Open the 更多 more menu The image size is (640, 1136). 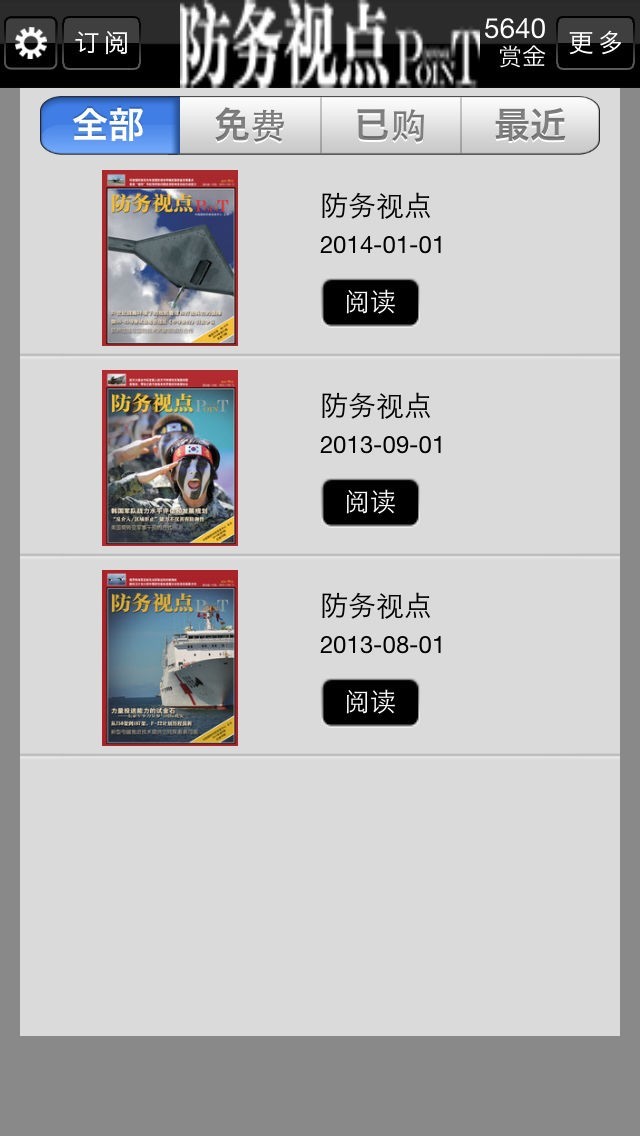click(x=595, y=43)
